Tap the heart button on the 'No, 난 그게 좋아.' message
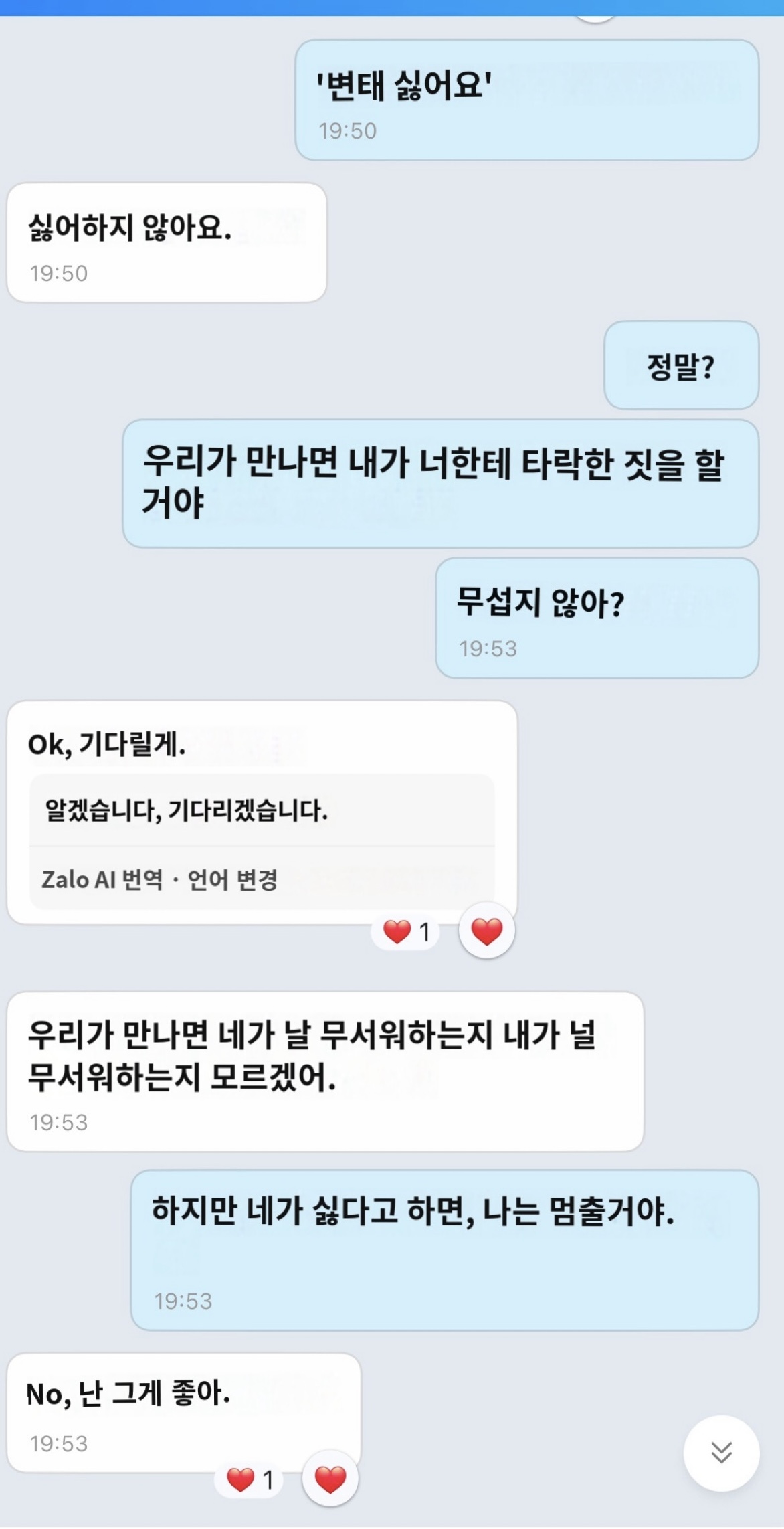Image resolution: width=784 pixels, height=1529 pixels. pyautogui.click(x=330, y=1479)
